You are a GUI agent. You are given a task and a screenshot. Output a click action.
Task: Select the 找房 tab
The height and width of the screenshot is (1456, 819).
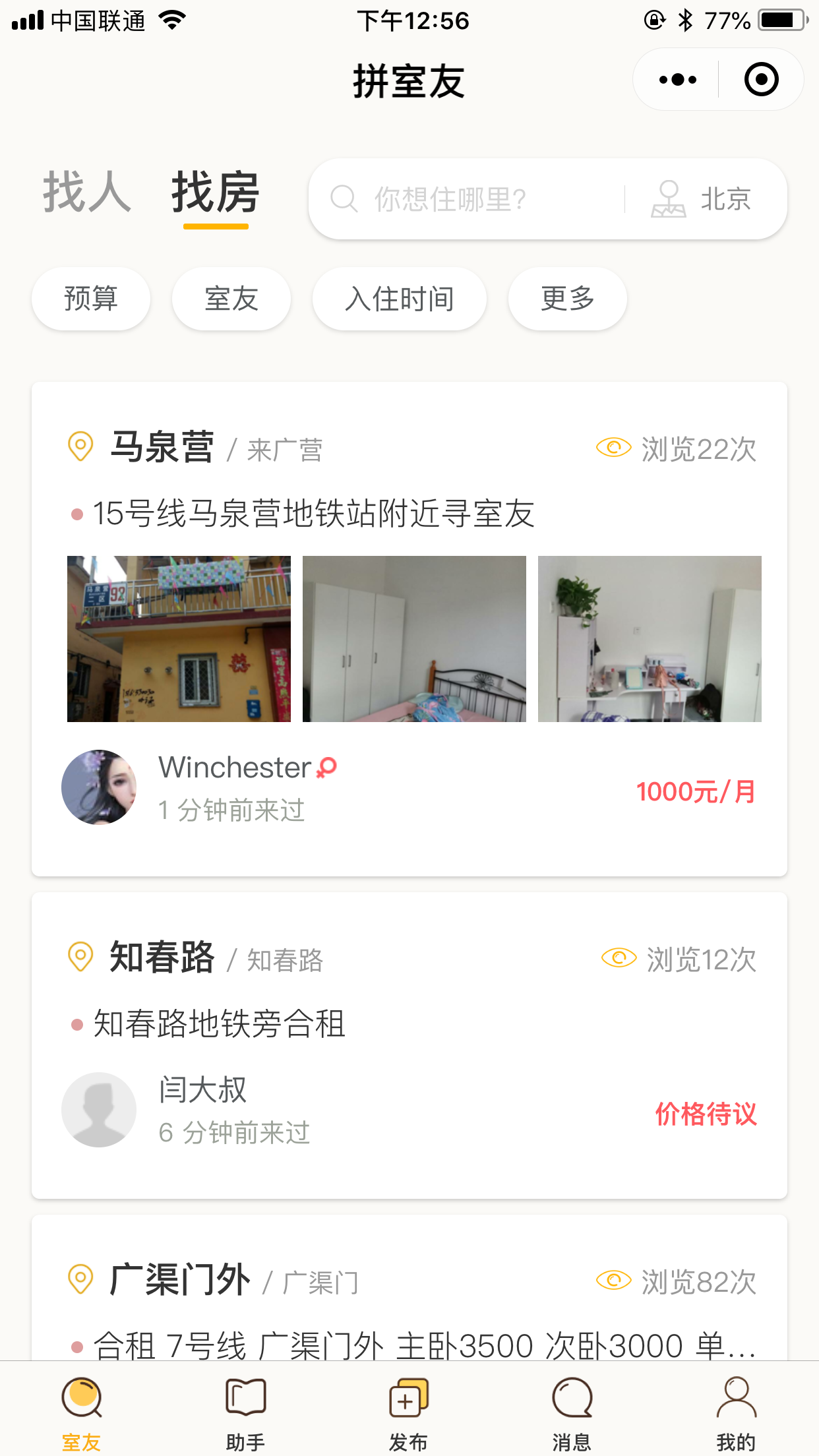coord(216,193)
